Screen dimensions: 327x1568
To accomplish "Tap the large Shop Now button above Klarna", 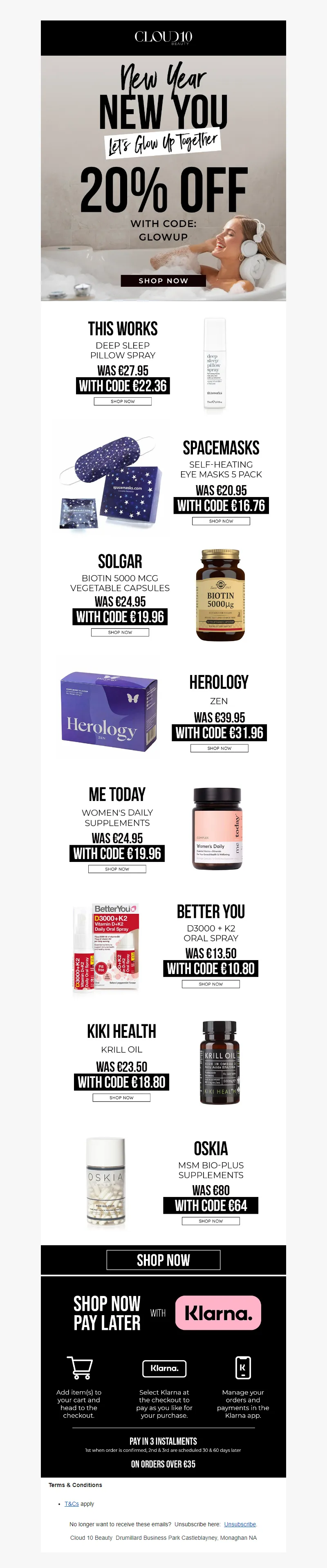I will pyautogui.click(x=163, y=1260).
